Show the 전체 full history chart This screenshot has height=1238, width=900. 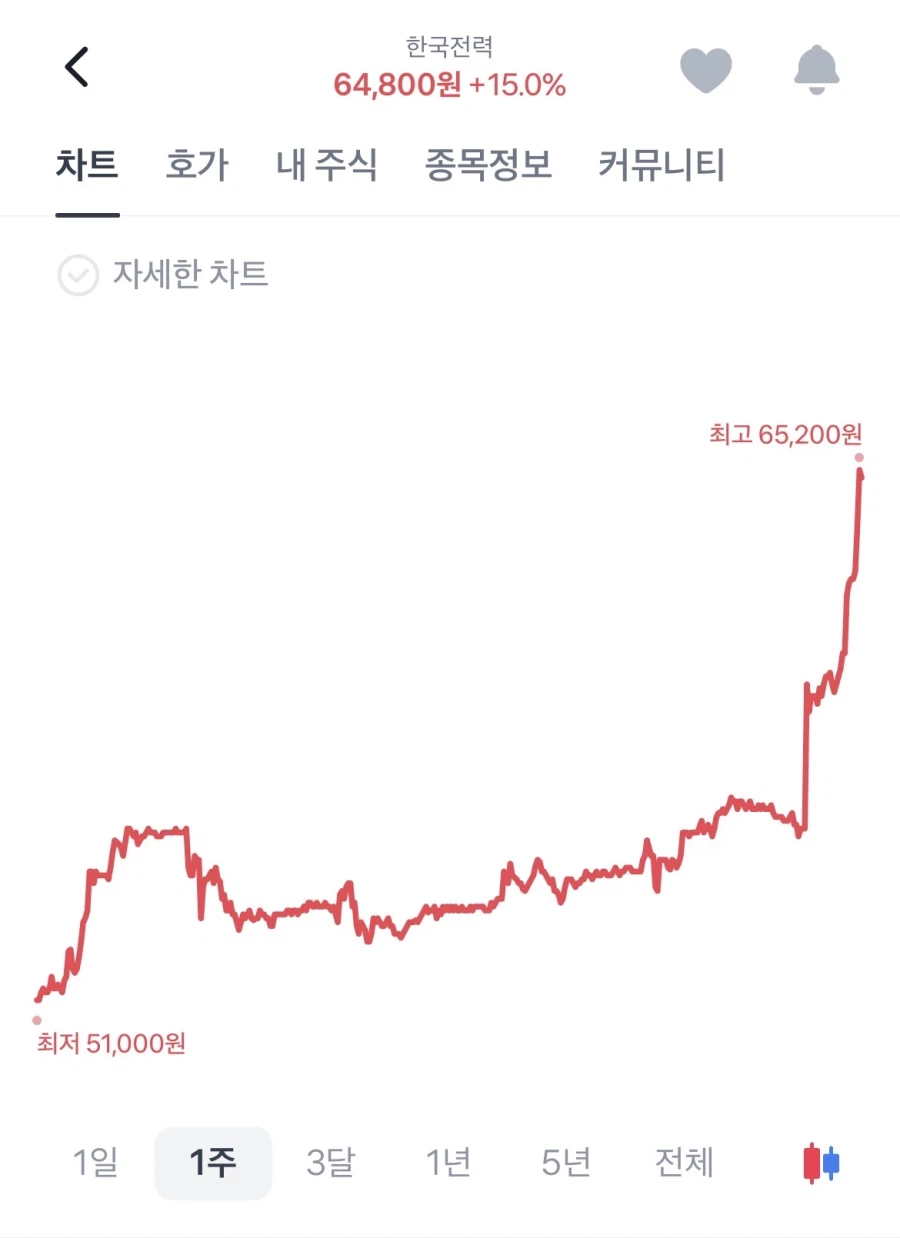tap(683, 1163)
